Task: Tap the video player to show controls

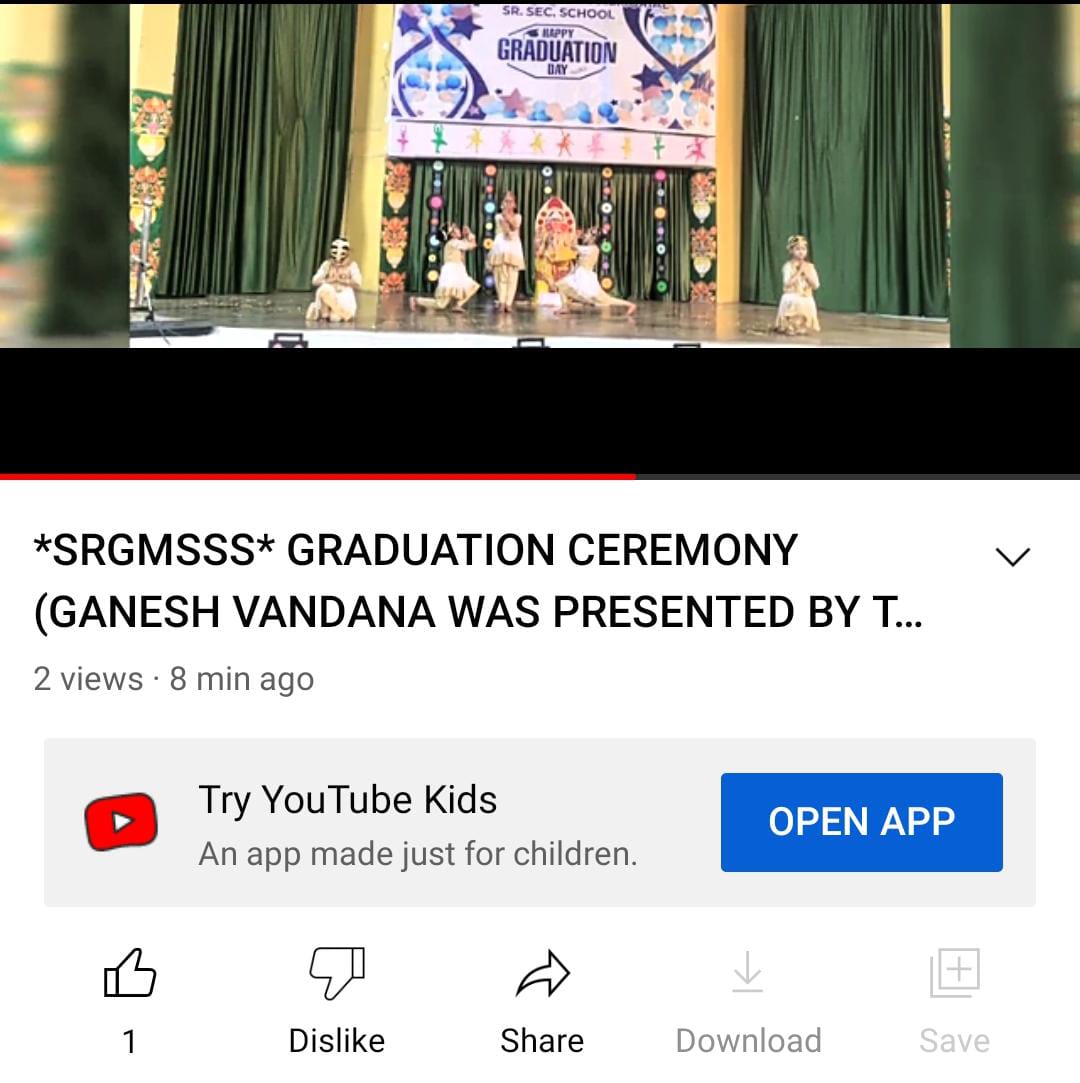Action: [540, 200]
